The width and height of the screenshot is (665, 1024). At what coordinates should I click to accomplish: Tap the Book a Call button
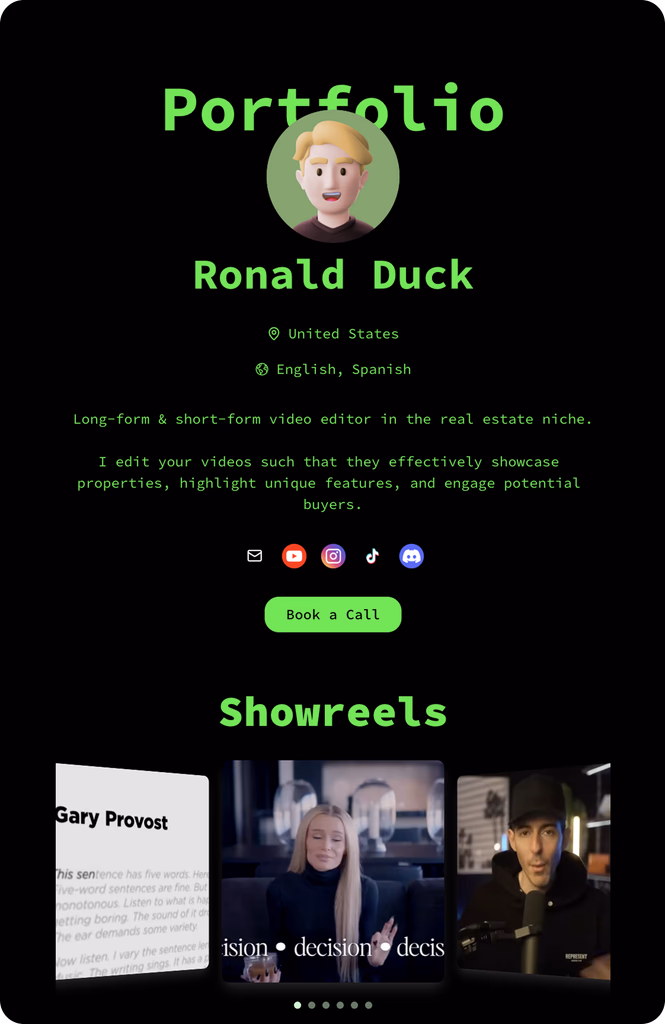(x=333, y=615)
